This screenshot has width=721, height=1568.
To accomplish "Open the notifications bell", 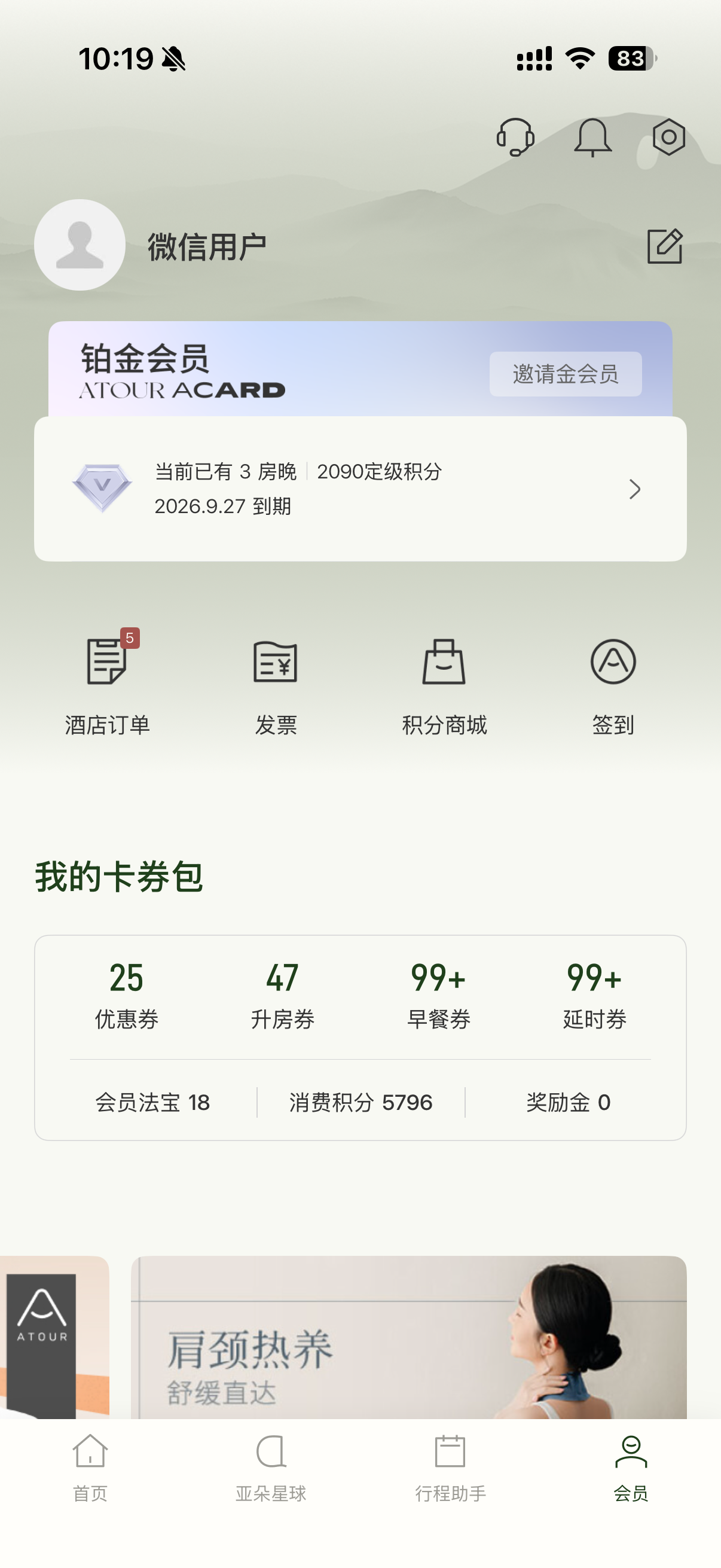I will point(592,137).
